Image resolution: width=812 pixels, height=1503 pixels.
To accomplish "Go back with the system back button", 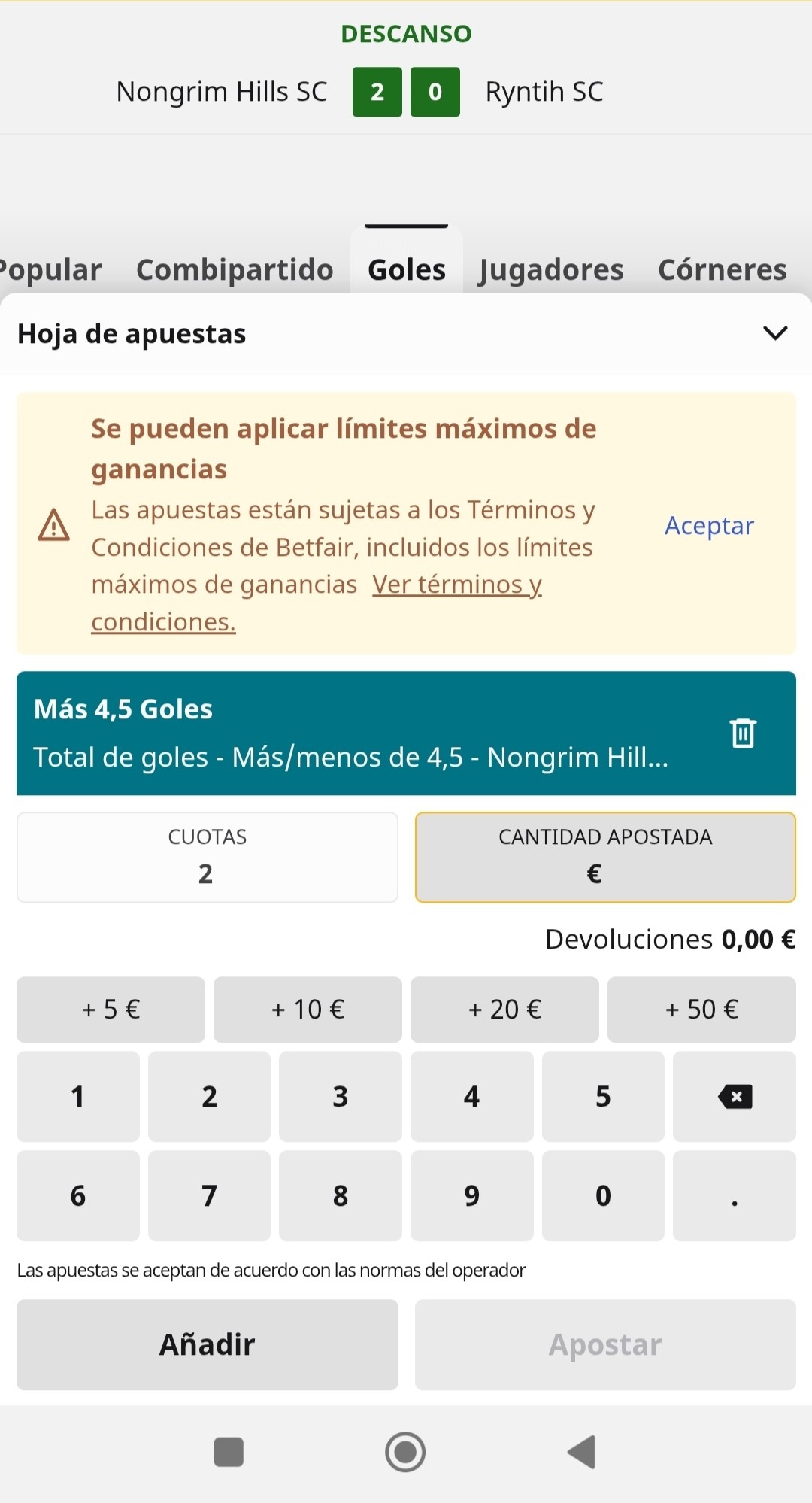I will pos(581,1452).
